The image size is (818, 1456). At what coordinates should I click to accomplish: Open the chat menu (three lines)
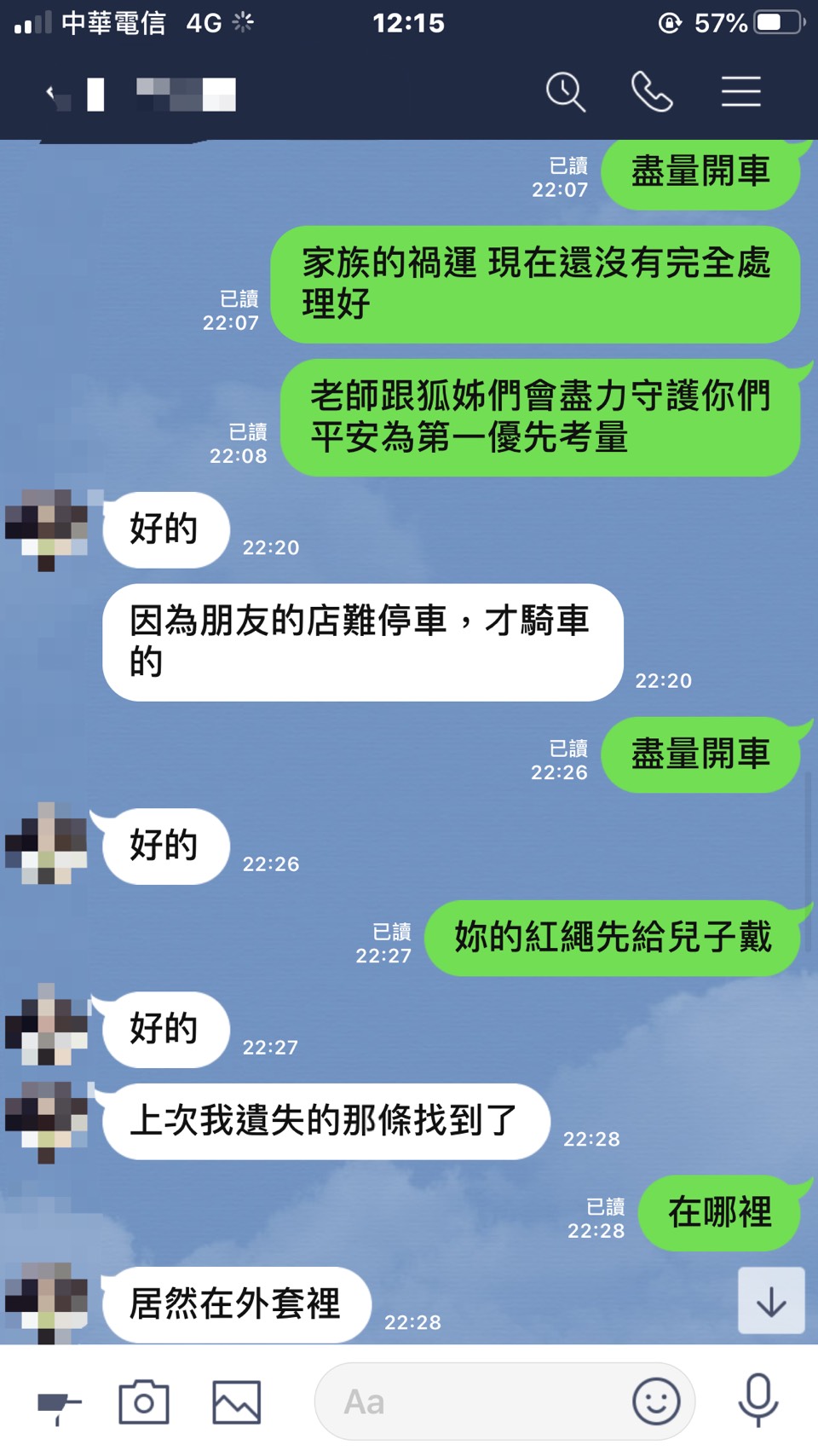click(740, 92)
